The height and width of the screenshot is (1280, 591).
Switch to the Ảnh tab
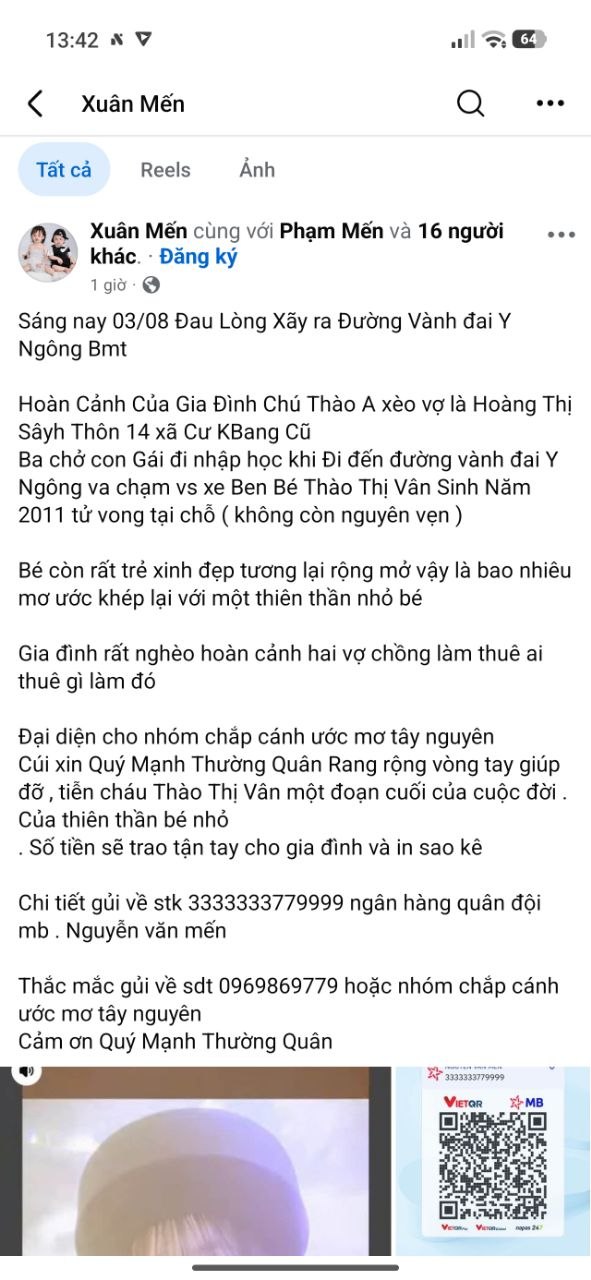tap(257, 169)
